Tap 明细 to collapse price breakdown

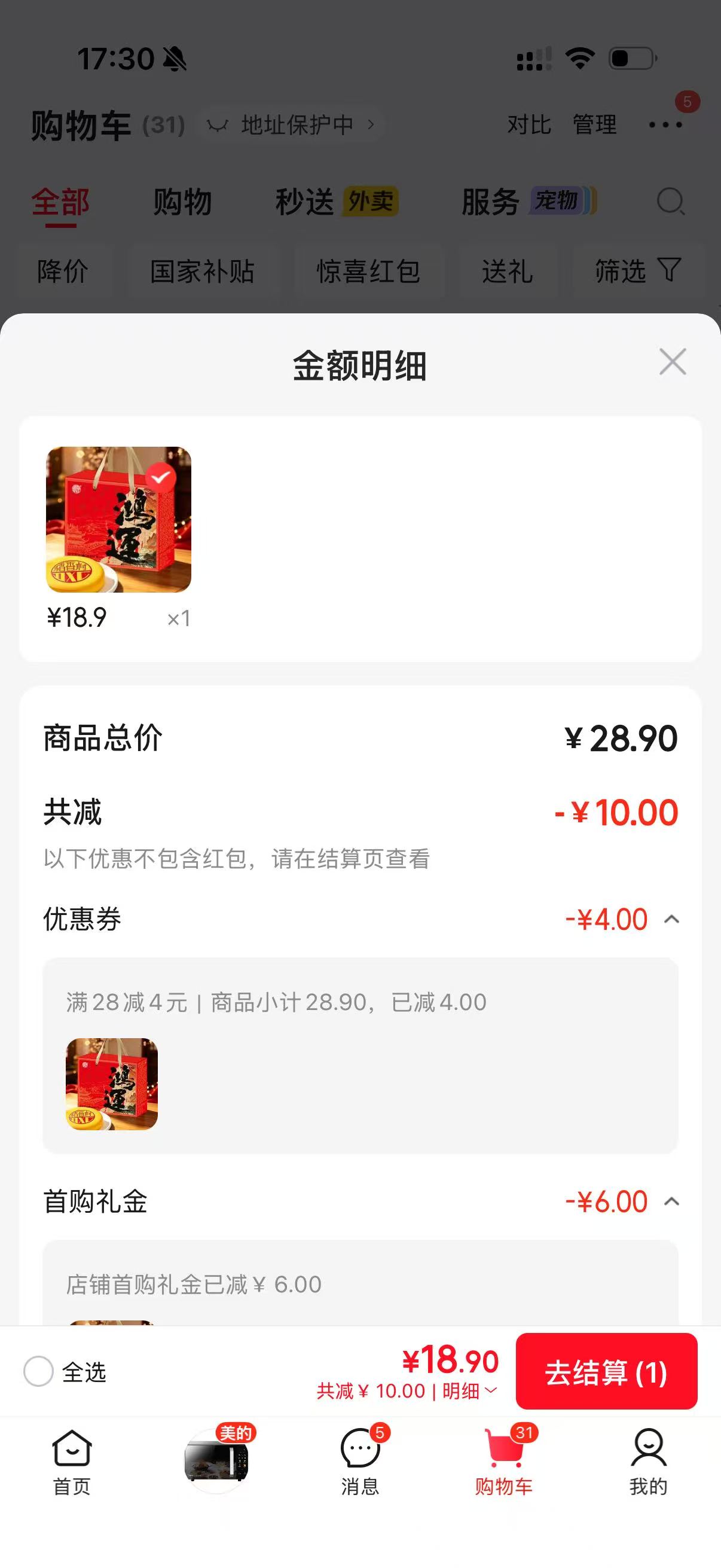pyautogui.click(x=470, y=1391)
